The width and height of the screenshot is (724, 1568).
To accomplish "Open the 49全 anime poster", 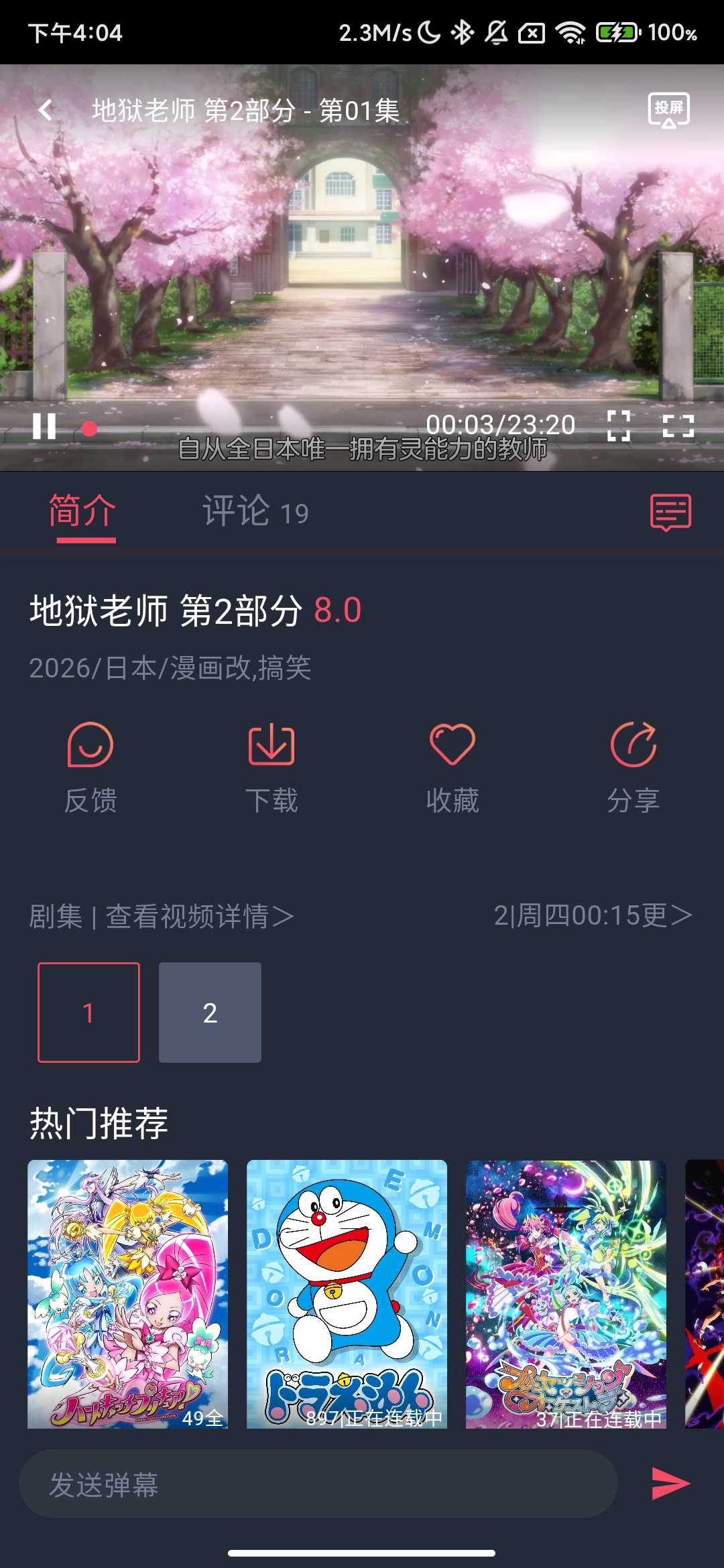I will click(x=127, y=1293).
